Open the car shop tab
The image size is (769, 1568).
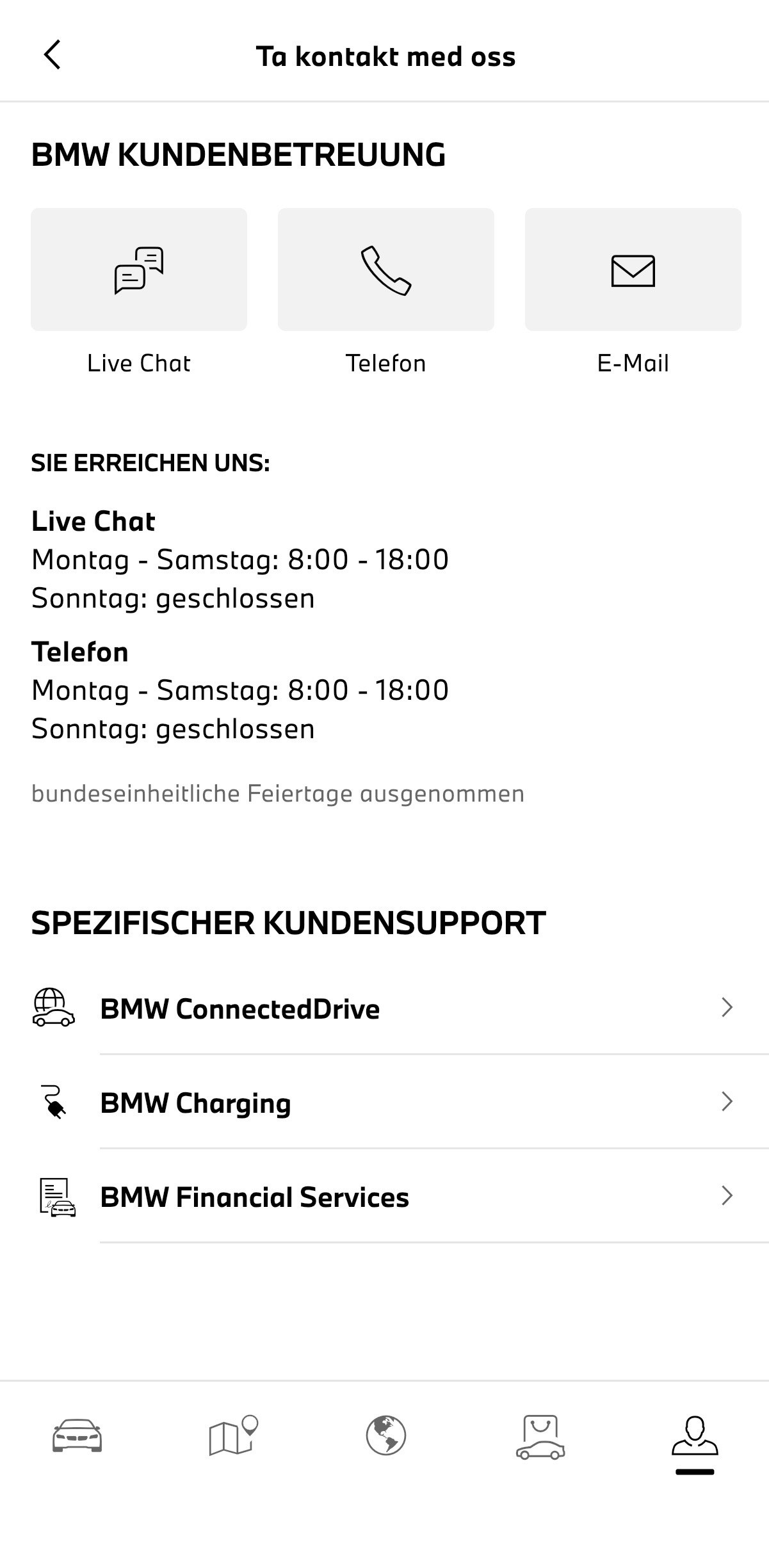pyautogui.click(x=540, y=1436)
